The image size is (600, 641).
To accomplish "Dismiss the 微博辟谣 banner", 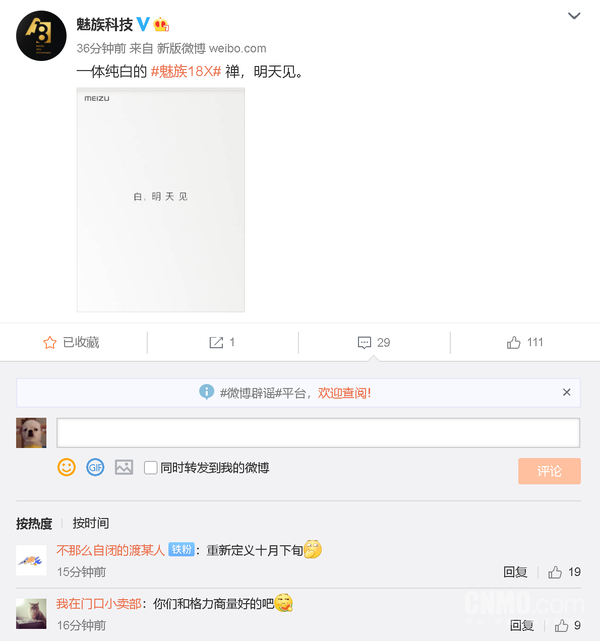I will tap(567, 392).
